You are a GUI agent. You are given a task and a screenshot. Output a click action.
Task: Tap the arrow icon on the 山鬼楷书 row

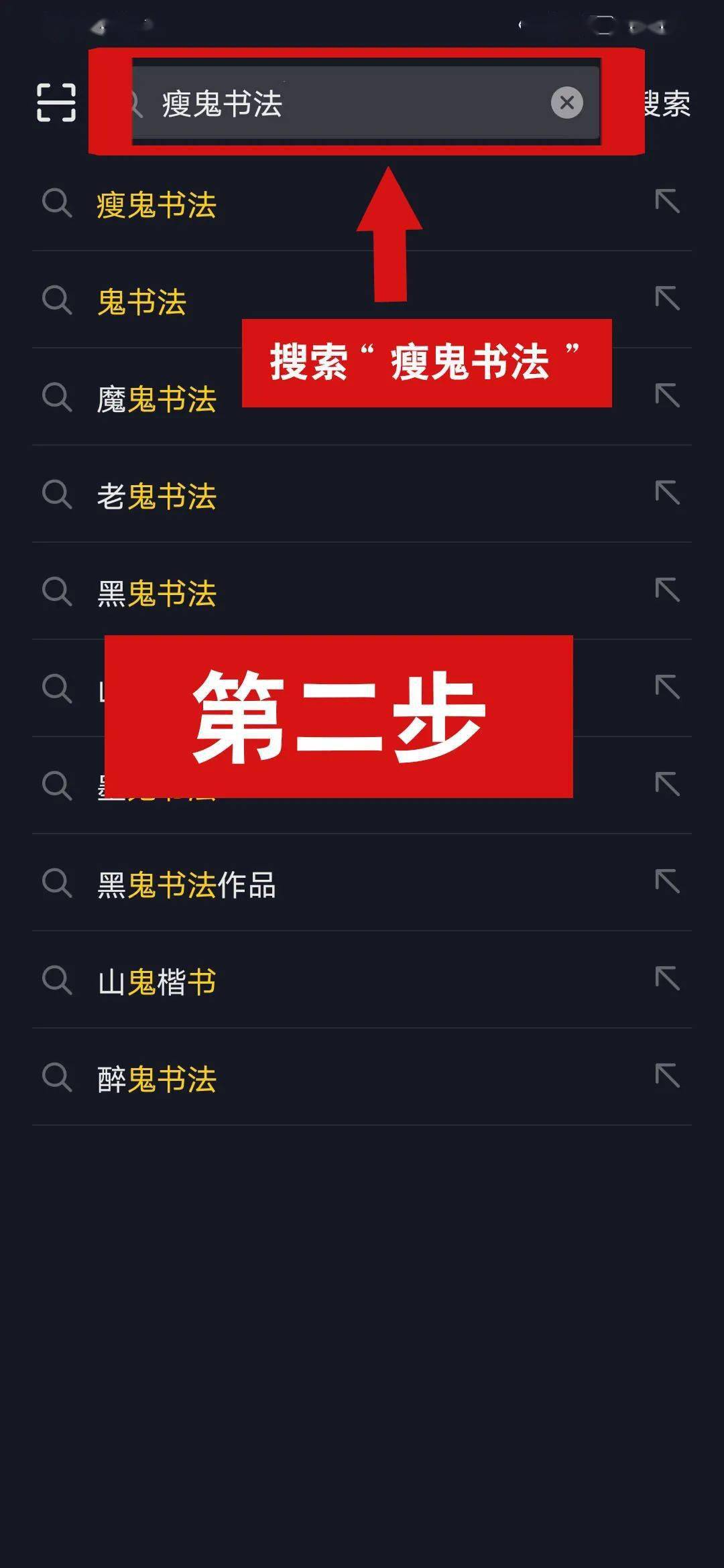coord(668,978)
